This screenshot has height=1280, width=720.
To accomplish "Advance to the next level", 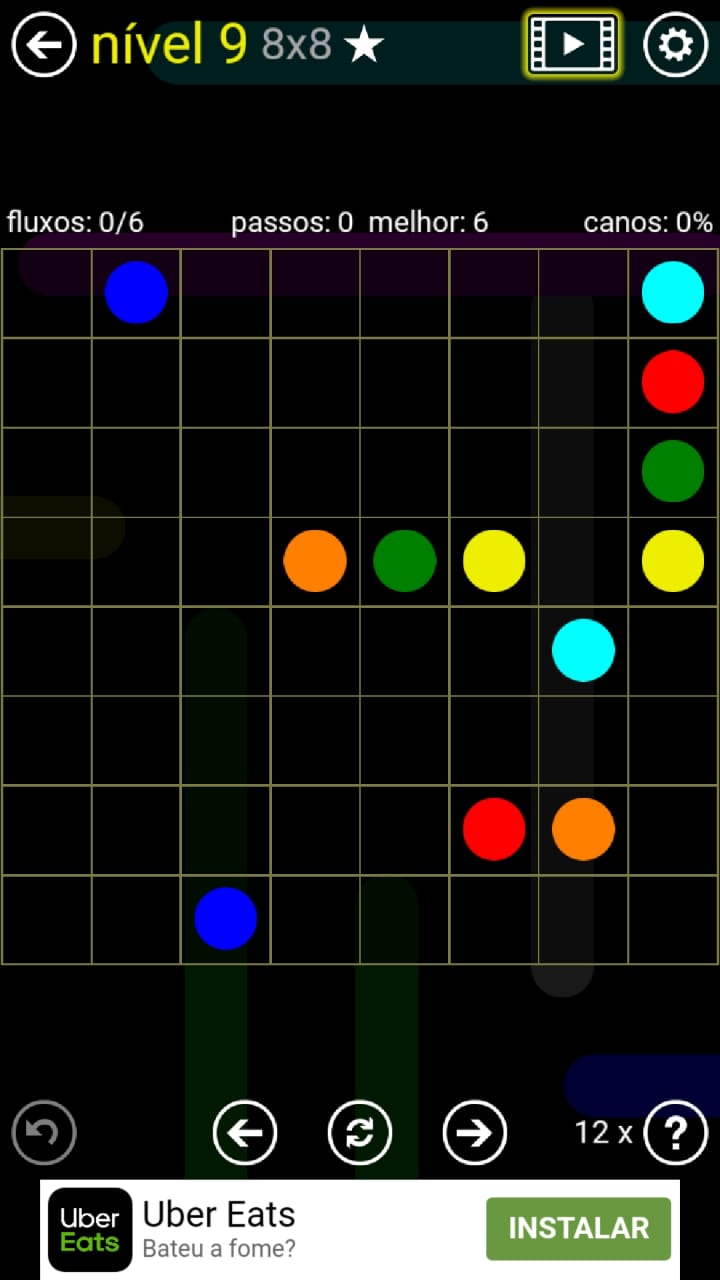I will pos(474,1133).
